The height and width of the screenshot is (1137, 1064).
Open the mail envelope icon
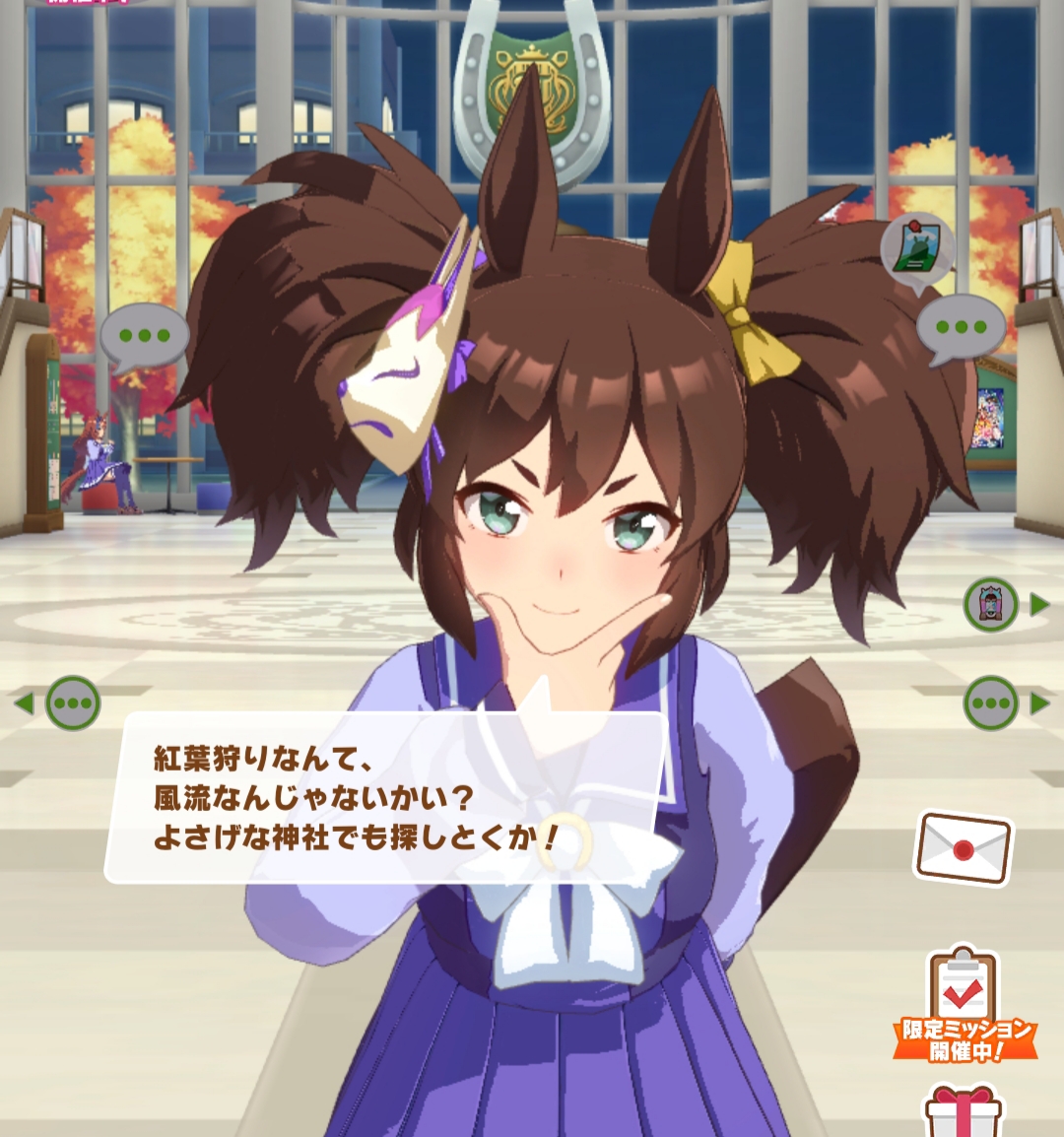[x=964, y=847]
